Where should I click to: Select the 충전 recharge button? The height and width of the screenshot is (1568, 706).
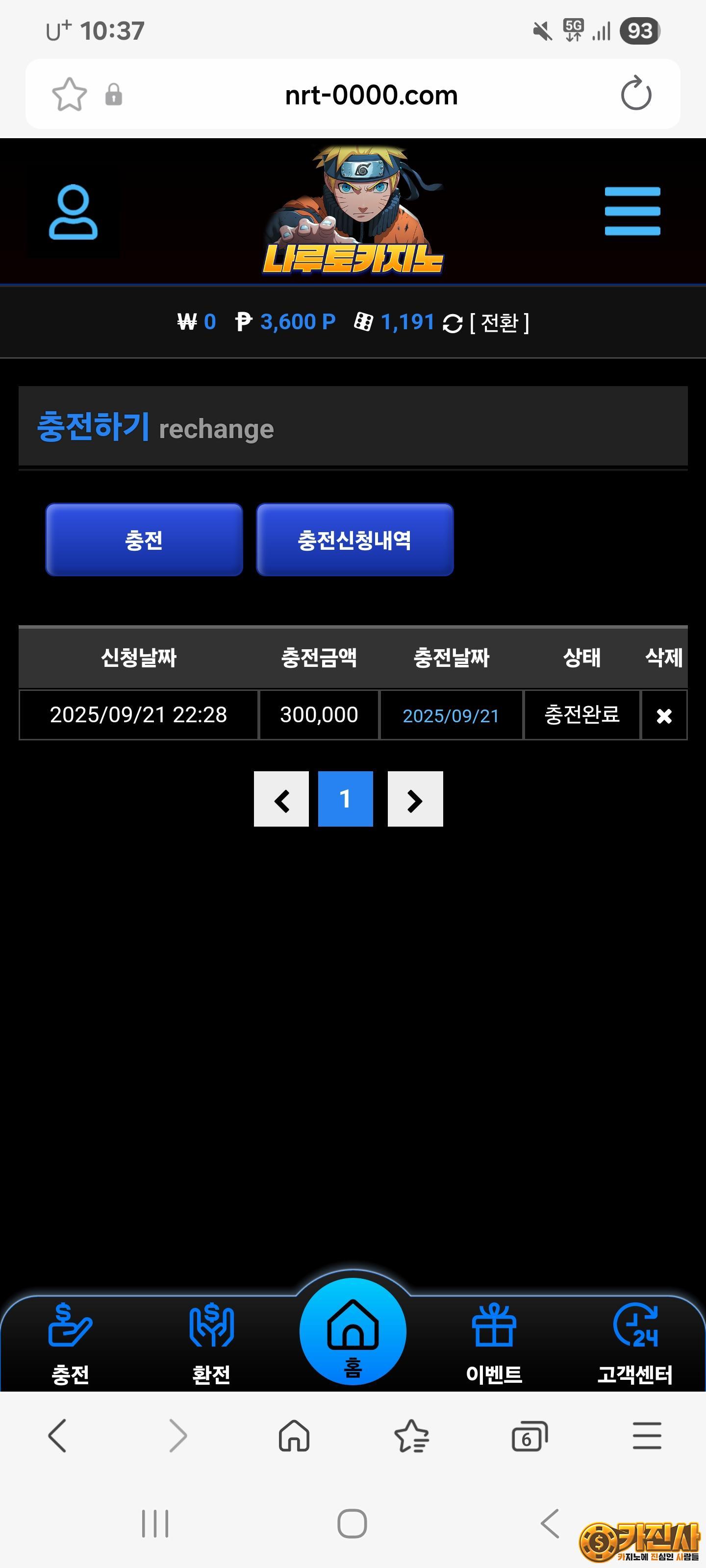tap(144, 539)
